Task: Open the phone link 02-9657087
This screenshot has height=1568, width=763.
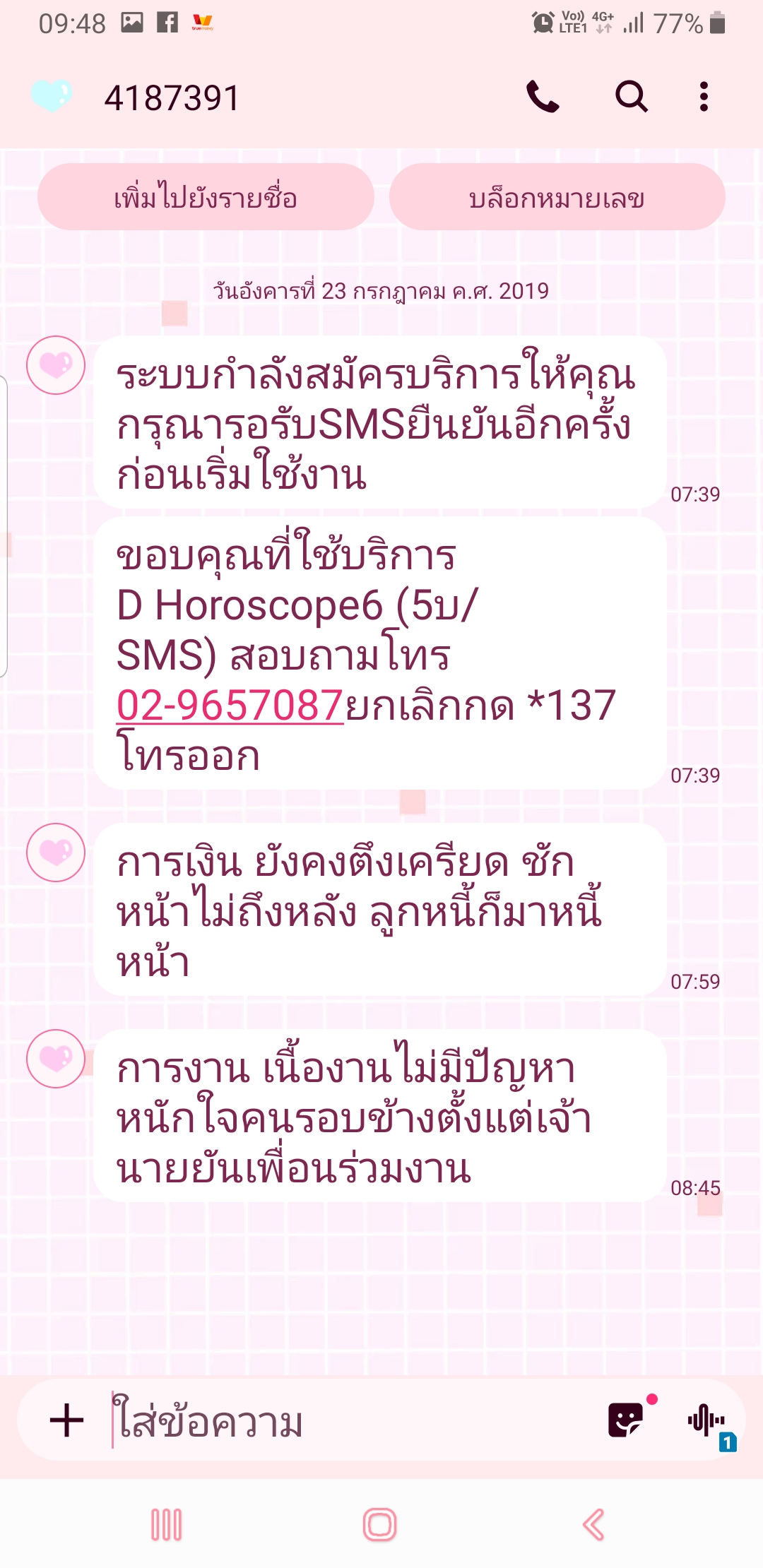Action: [x=230, y=706]
